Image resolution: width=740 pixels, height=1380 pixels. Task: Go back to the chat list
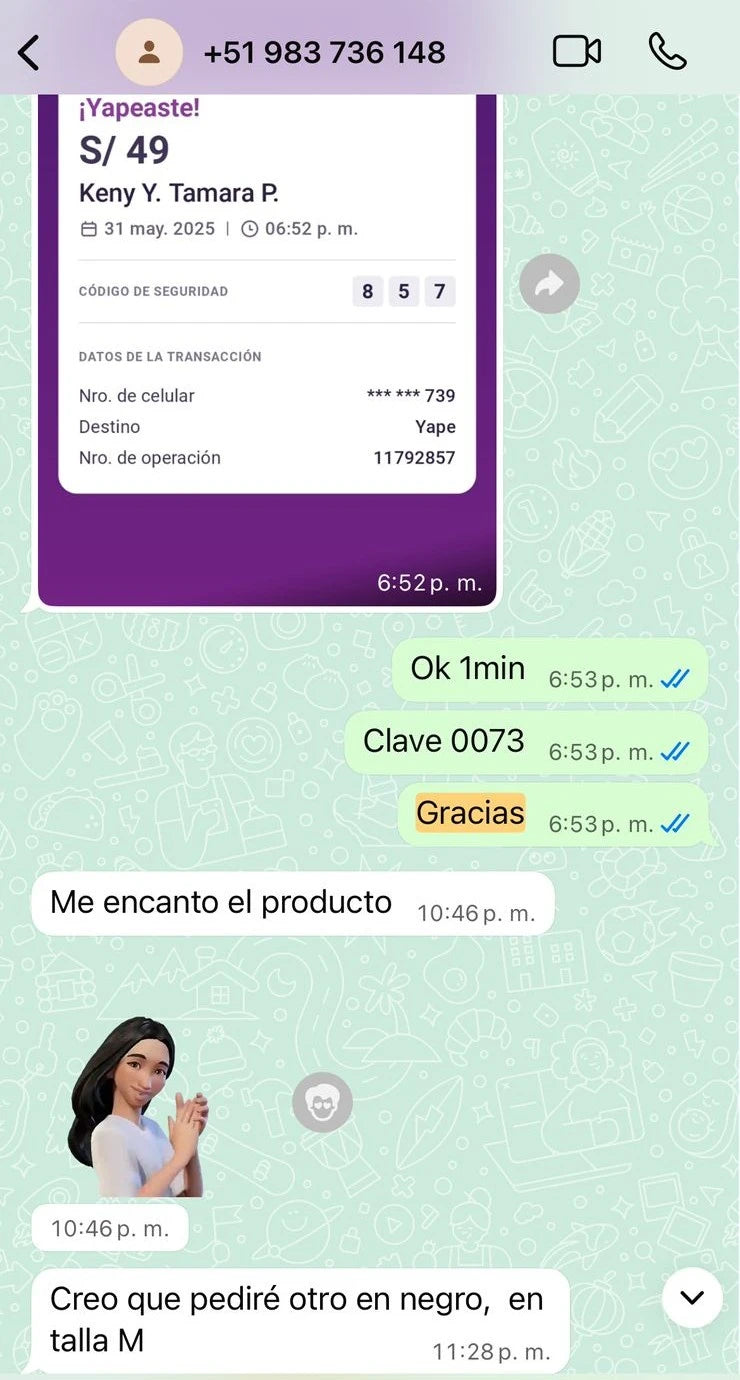pyautogui.click(x=30, y=52)
